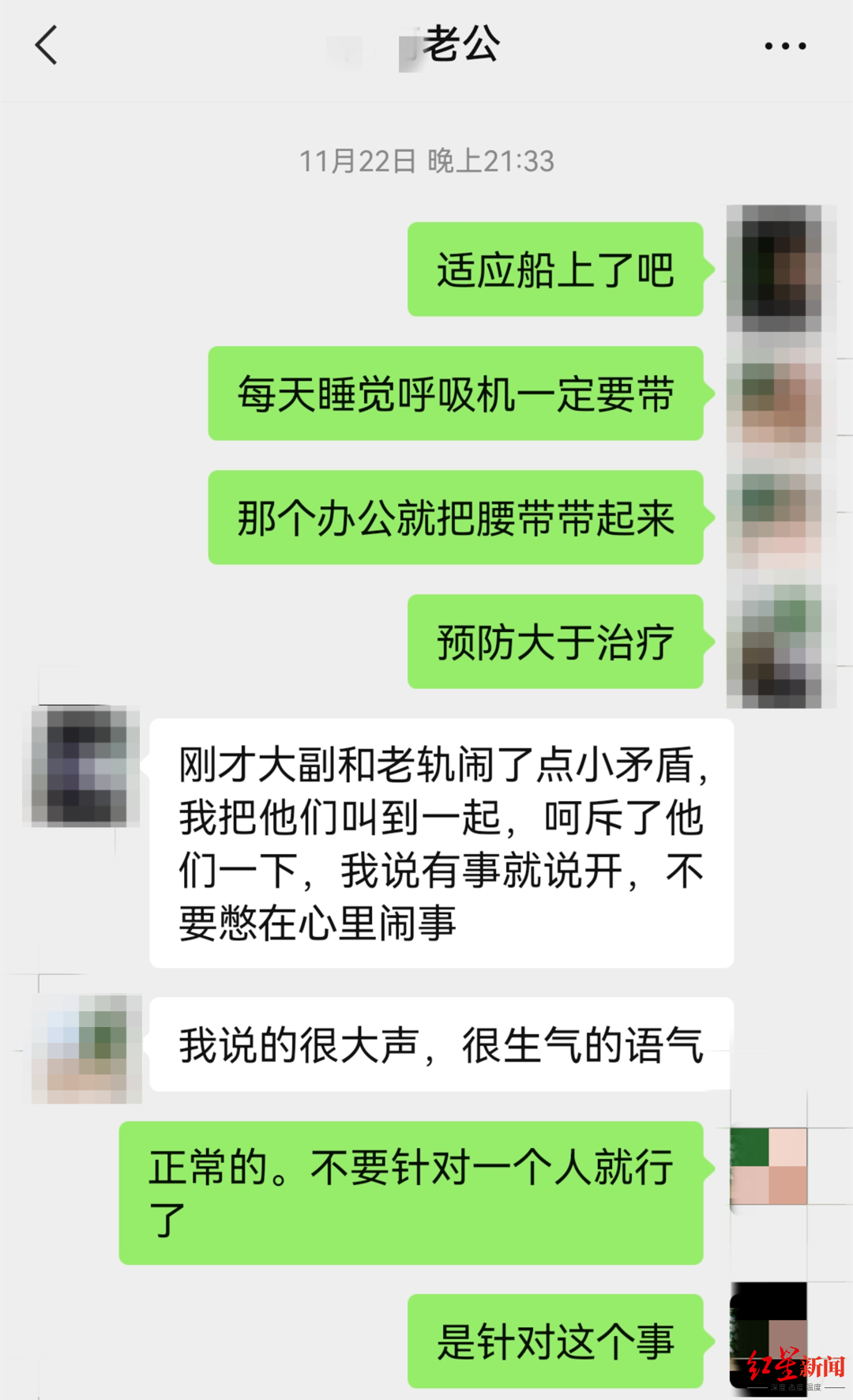Screen dimensions: 853x1400
Task: Go back to the chat list
Action: point(47,45)
